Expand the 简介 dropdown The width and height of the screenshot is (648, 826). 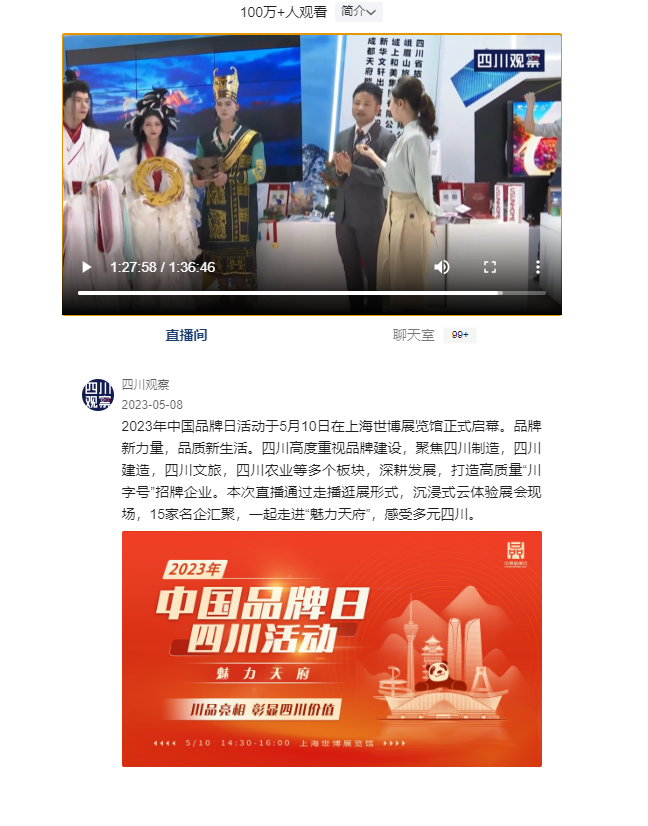[358, 12]
